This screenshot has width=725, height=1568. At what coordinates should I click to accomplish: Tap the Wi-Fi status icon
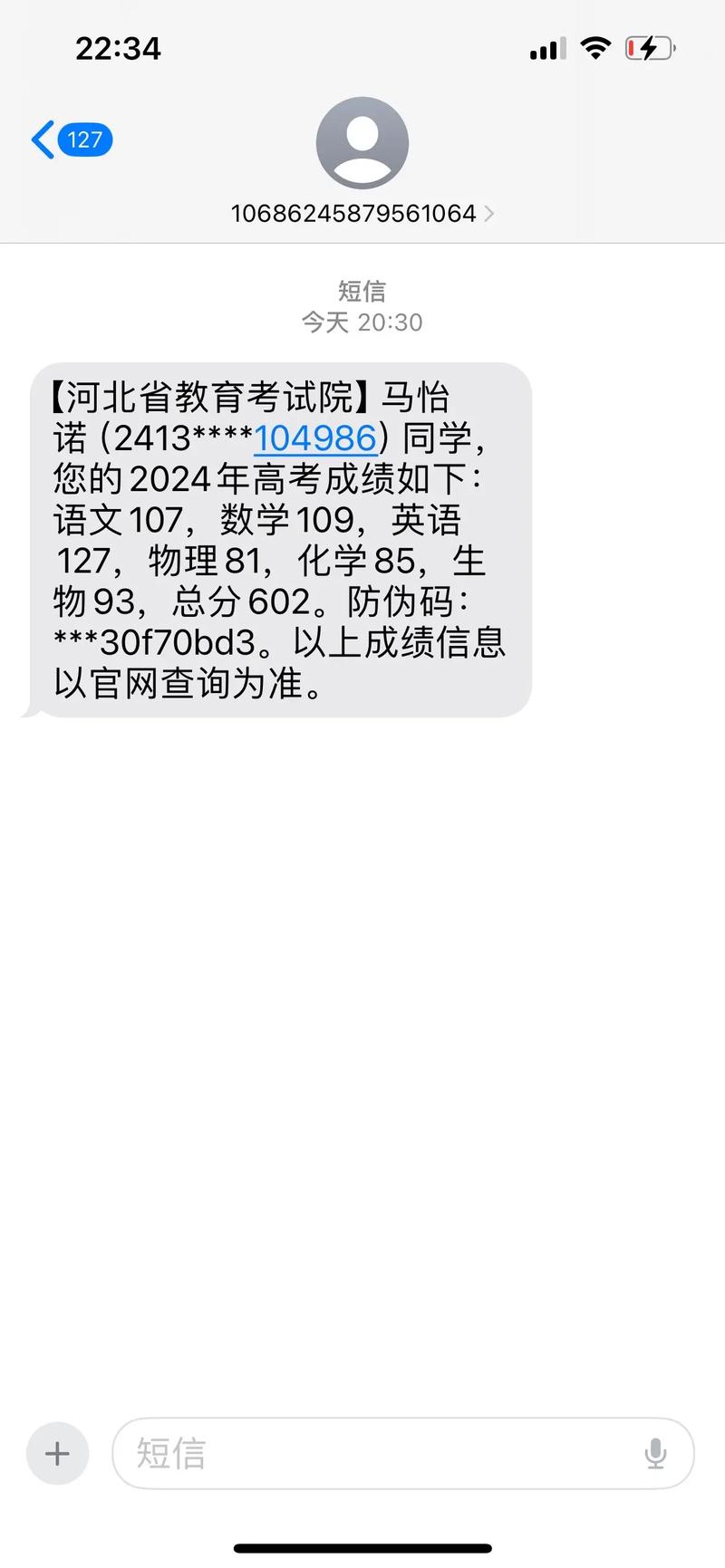(595, 49)
